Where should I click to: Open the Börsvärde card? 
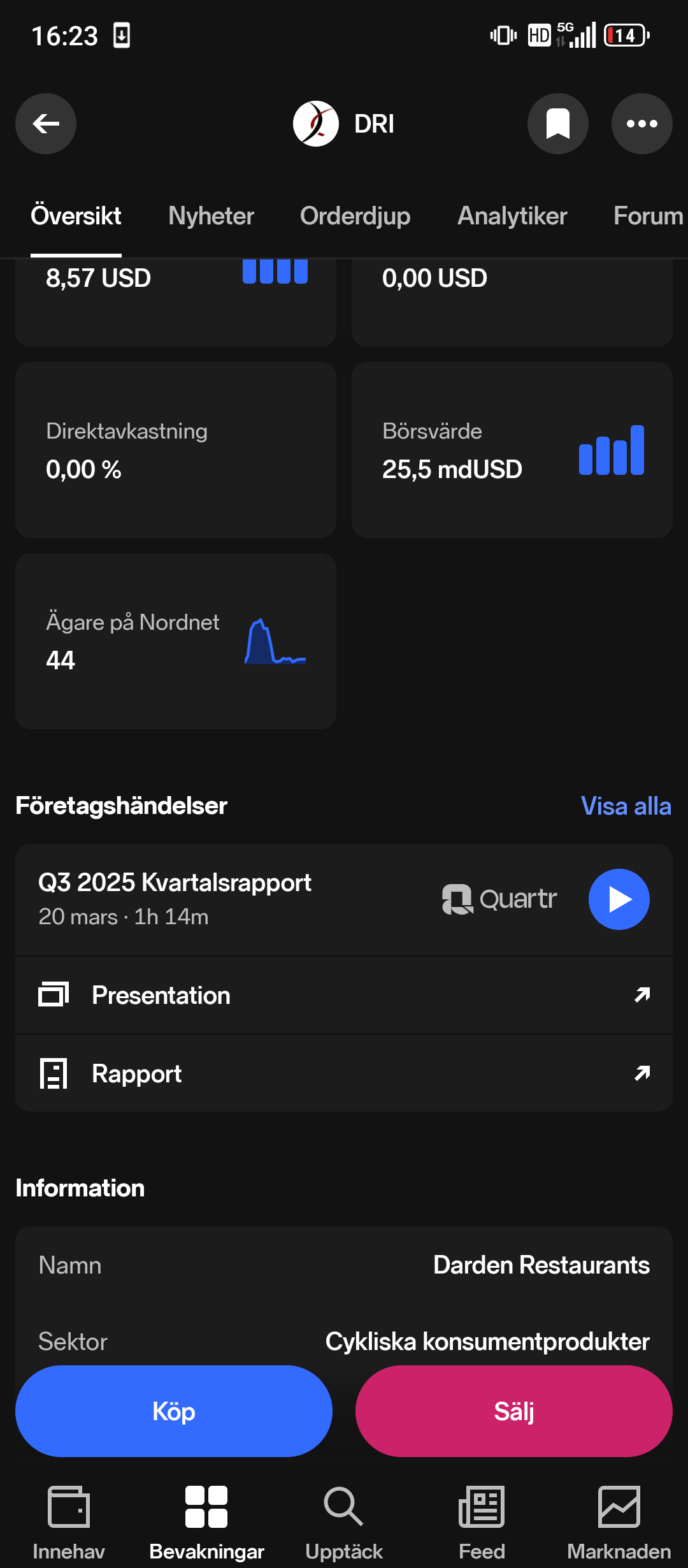click(512, 450)
